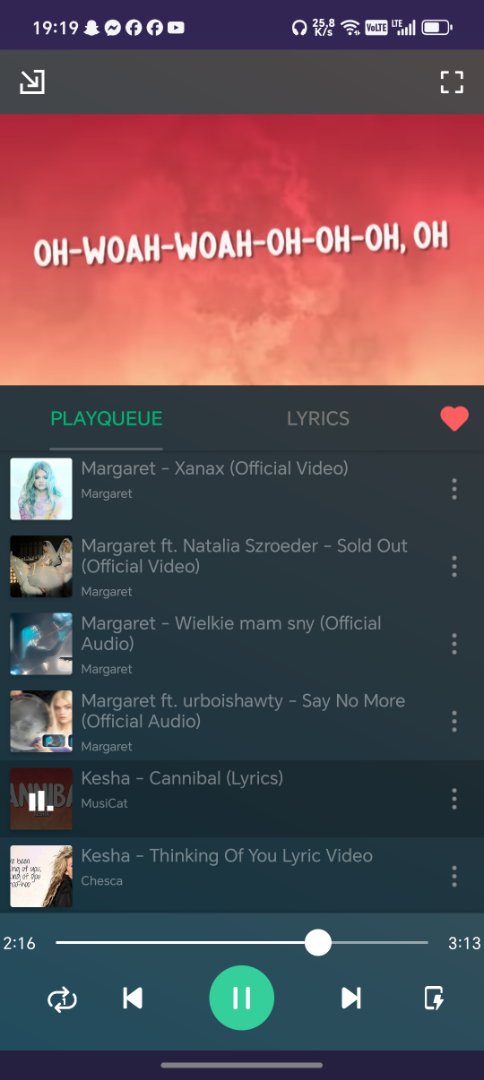Pause the current song
This screenshot has width=484, height=1080.
click(242, 997)
